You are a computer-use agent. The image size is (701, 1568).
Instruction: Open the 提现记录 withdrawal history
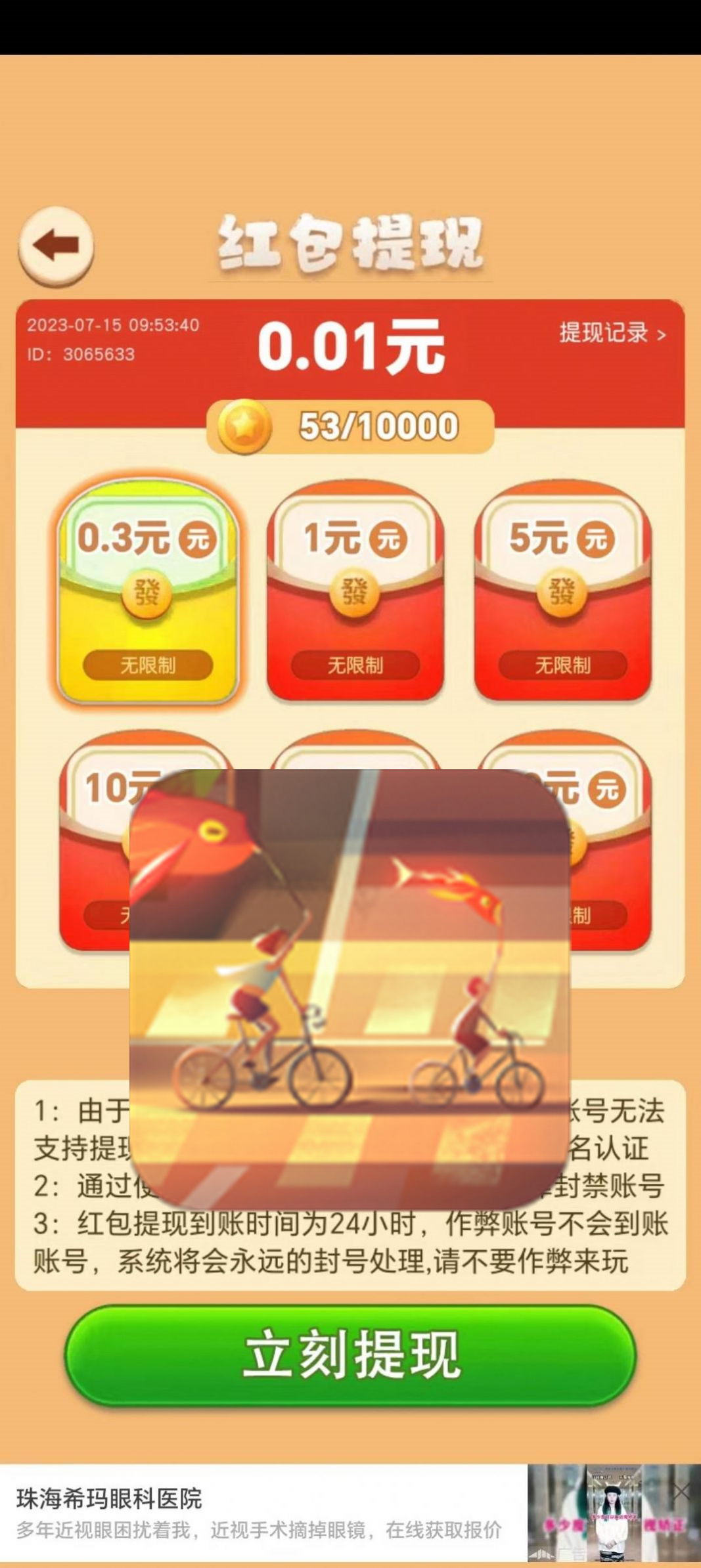(612, 333)
